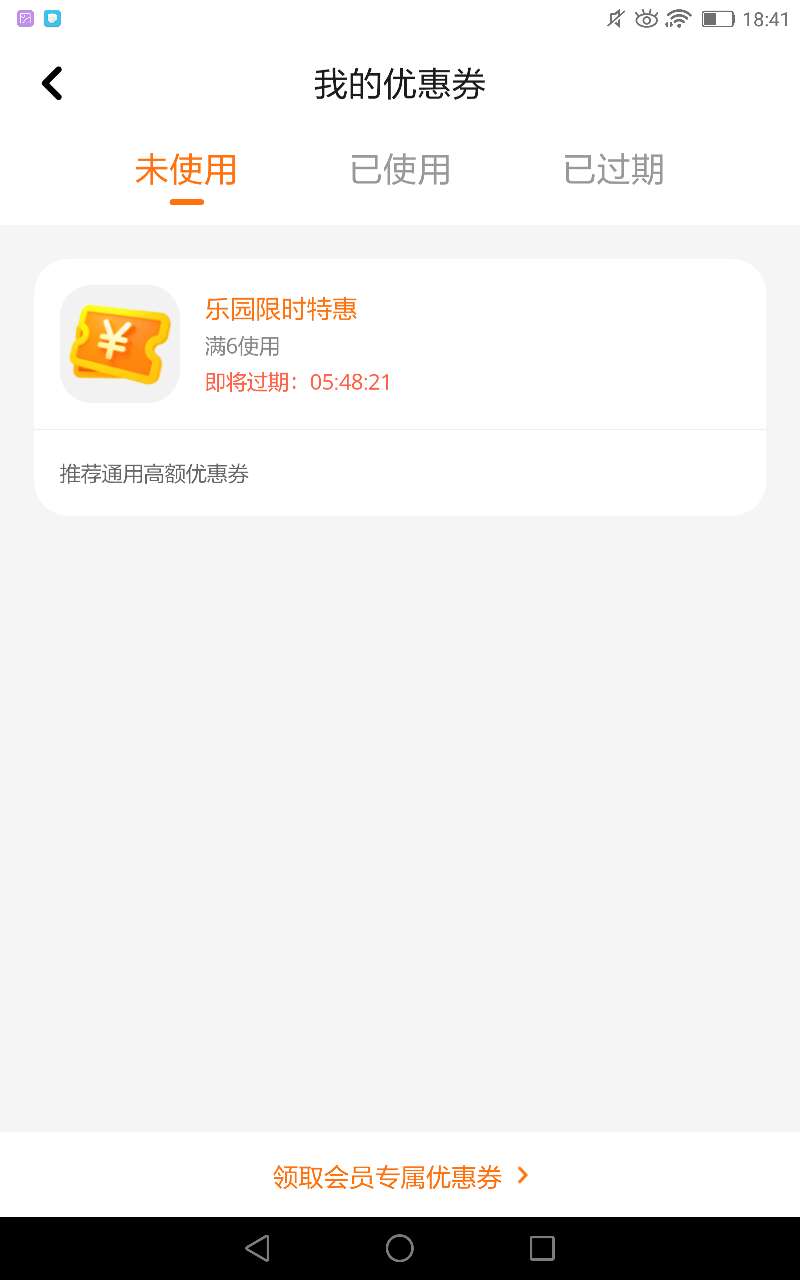800x1280 pixels.
Task: Select the 未使用 tab
Action: pyautogui.click(x=186, y=170)
